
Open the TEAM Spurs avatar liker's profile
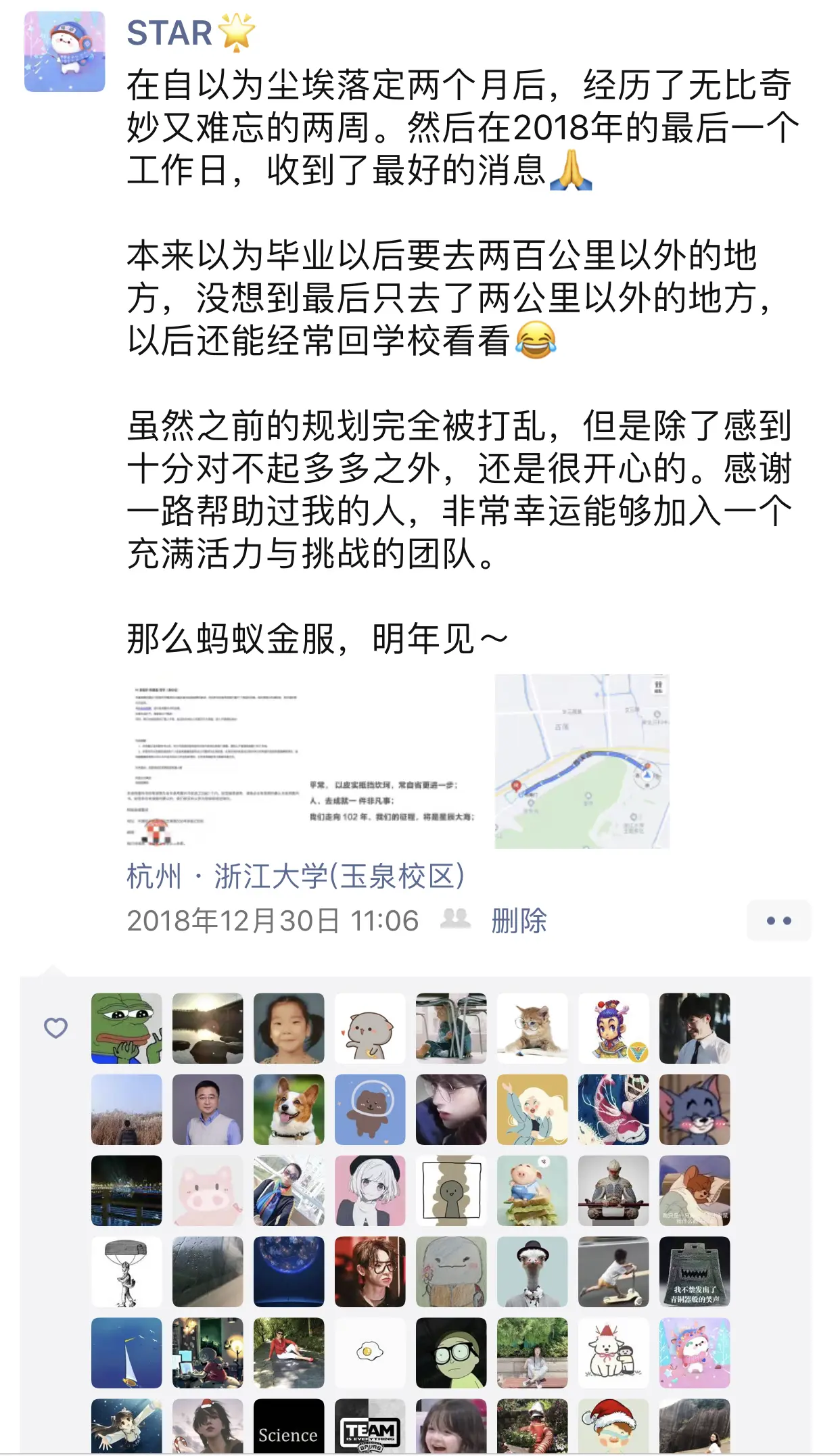370,1426
